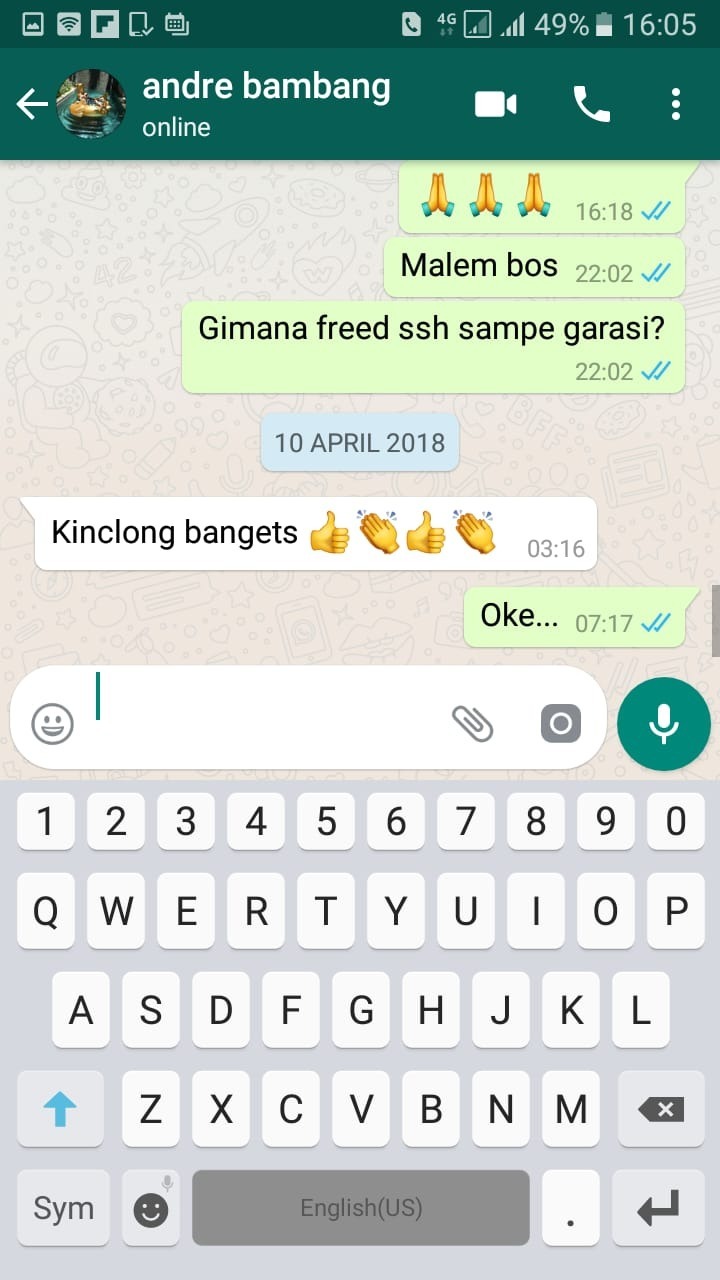Go back to the chat list
Image resolution: width=720 pixels, height=1280 pixels.
coord(32,104)
